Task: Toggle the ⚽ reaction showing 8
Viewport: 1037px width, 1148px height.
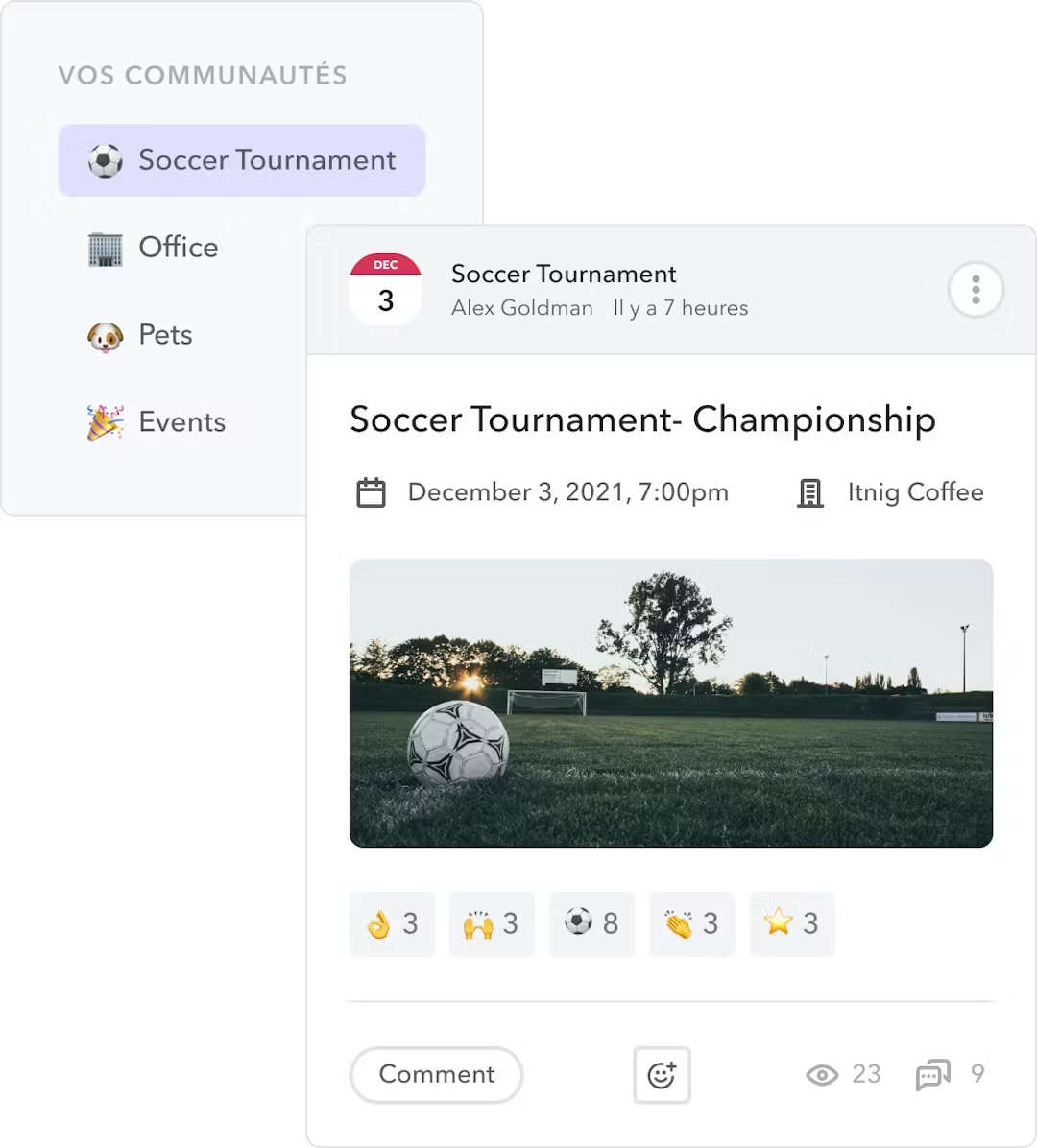Action: click(591, 923)
